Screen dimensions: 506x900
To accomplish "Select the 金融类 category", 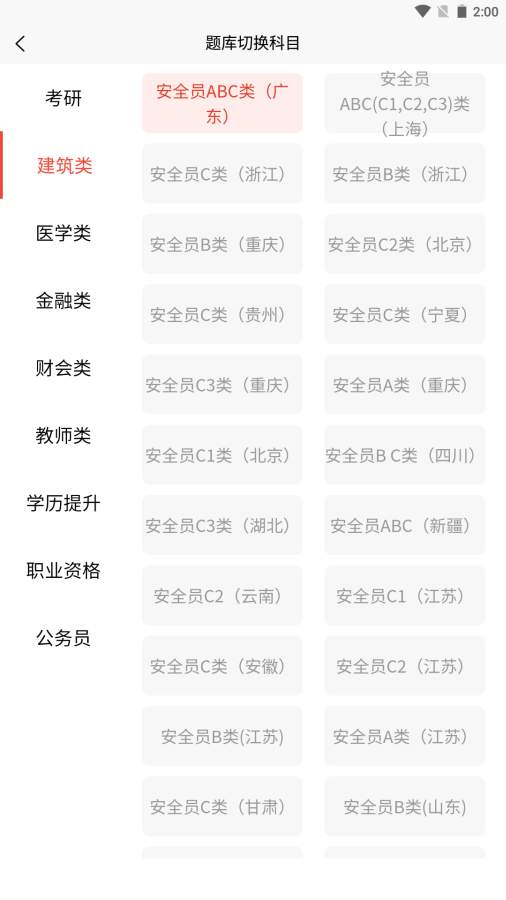I will click(63, 300).
